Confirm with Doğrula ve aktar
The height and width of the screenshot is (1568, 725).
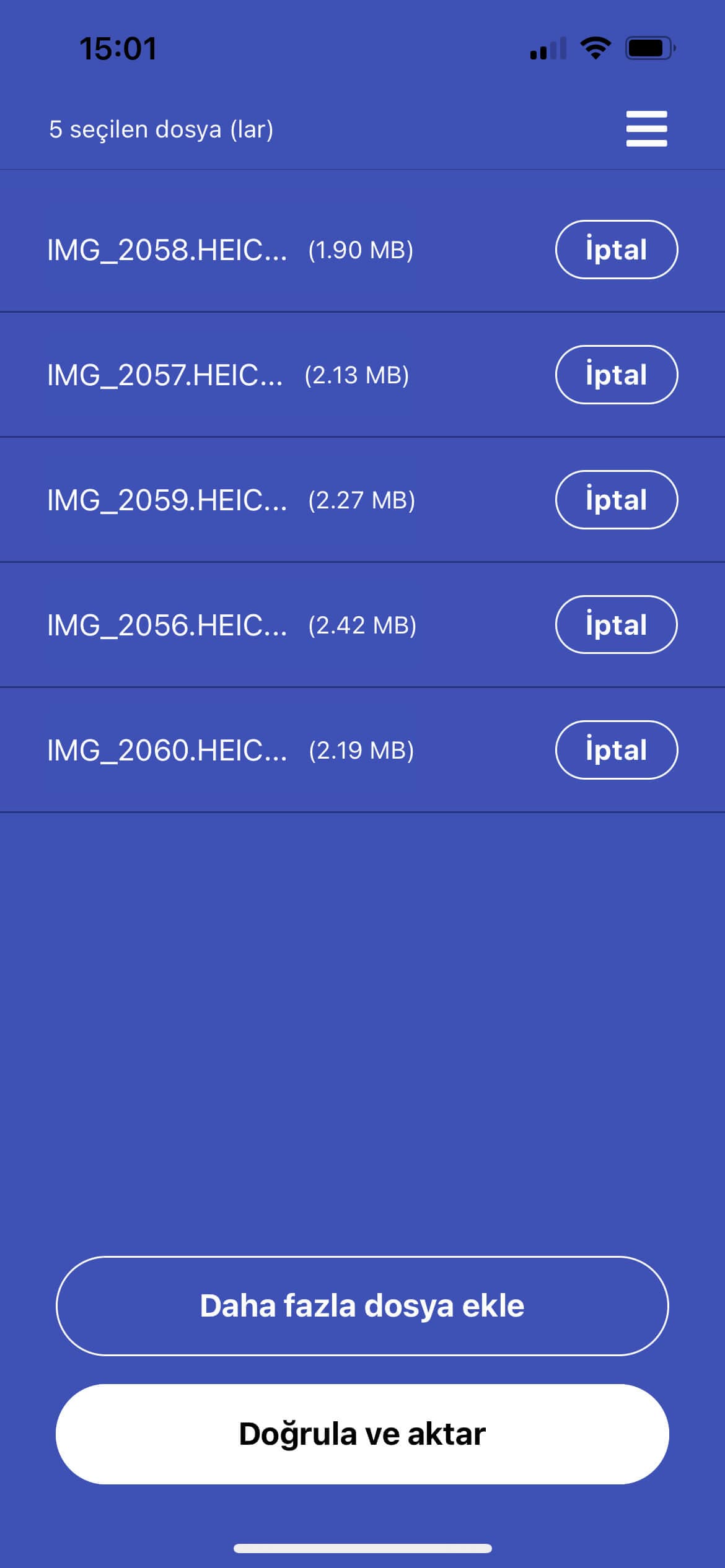pos(362,1434)
